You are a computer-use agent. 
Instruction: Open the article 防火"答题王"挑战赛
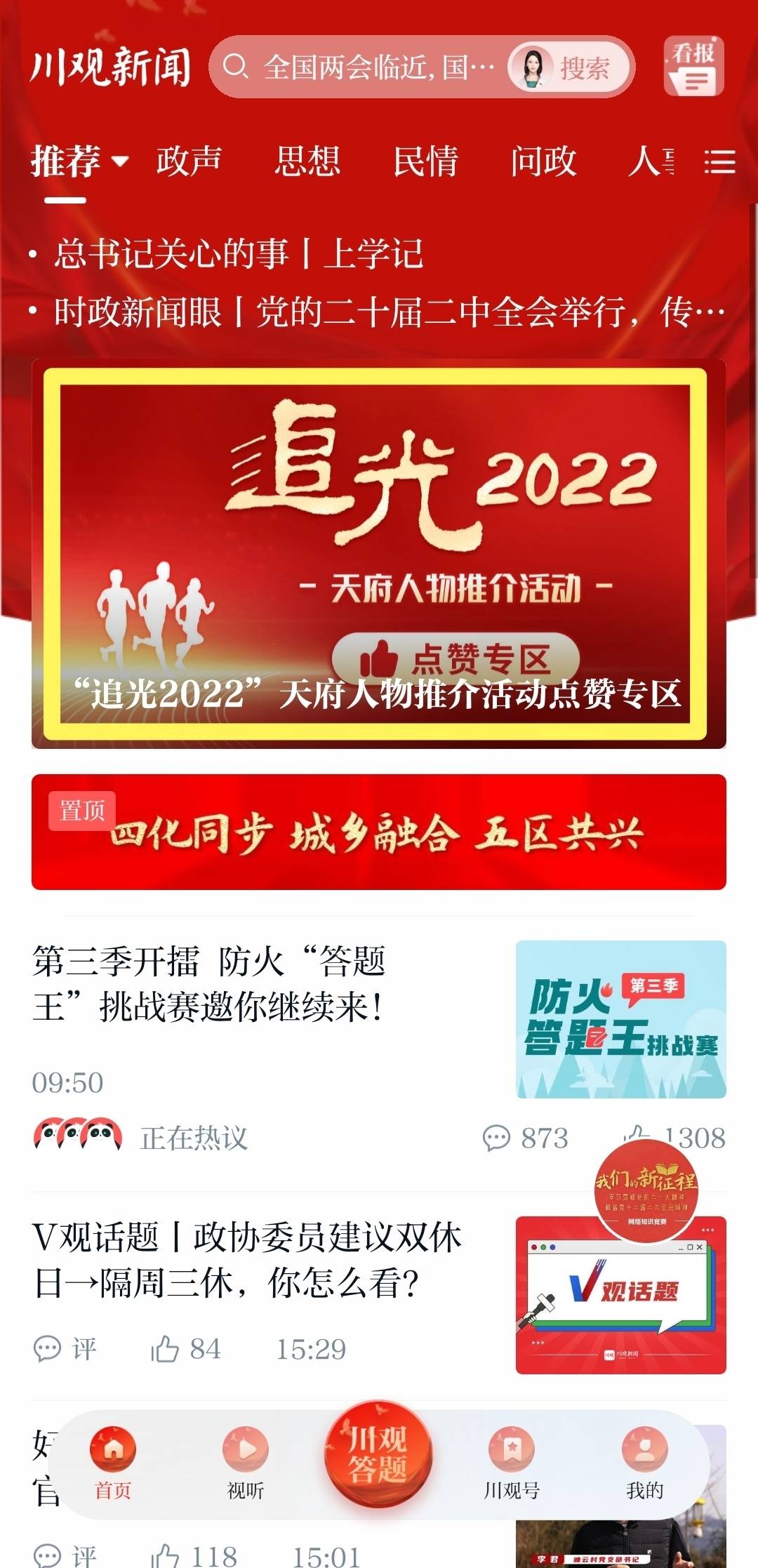point(209,984)
